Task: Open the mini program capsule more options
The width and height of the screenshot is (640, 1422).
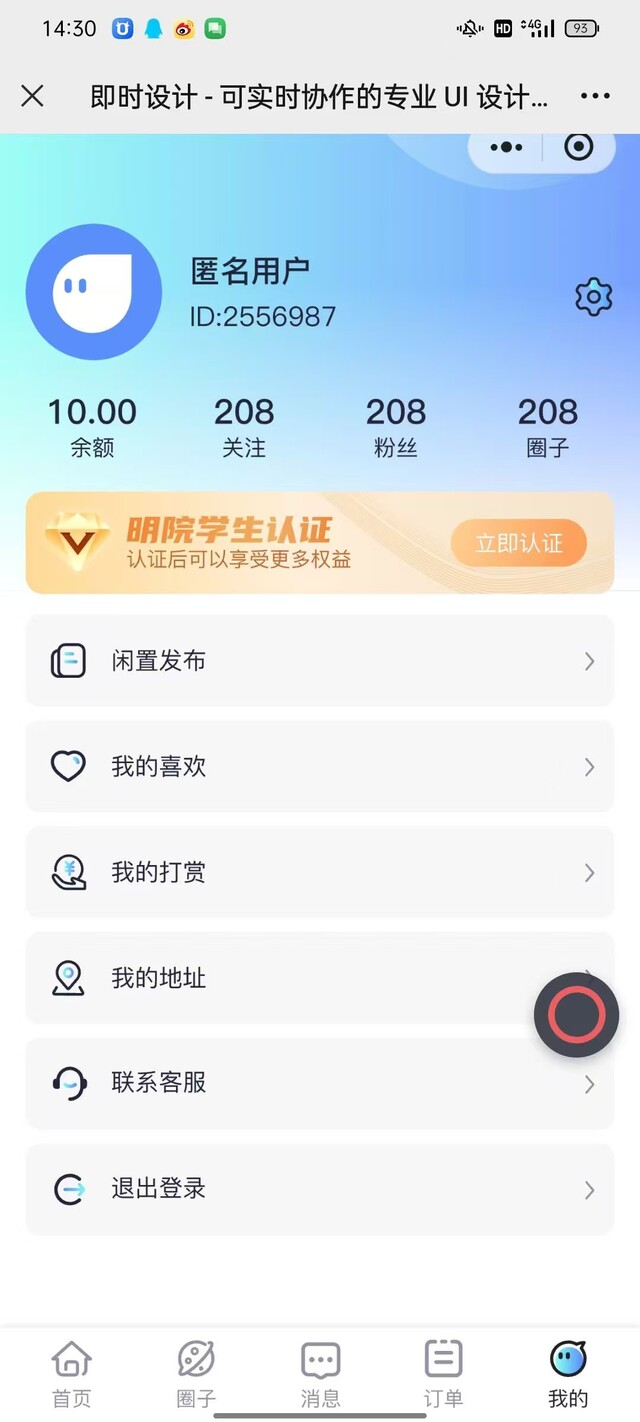Action: coord(506,148)
